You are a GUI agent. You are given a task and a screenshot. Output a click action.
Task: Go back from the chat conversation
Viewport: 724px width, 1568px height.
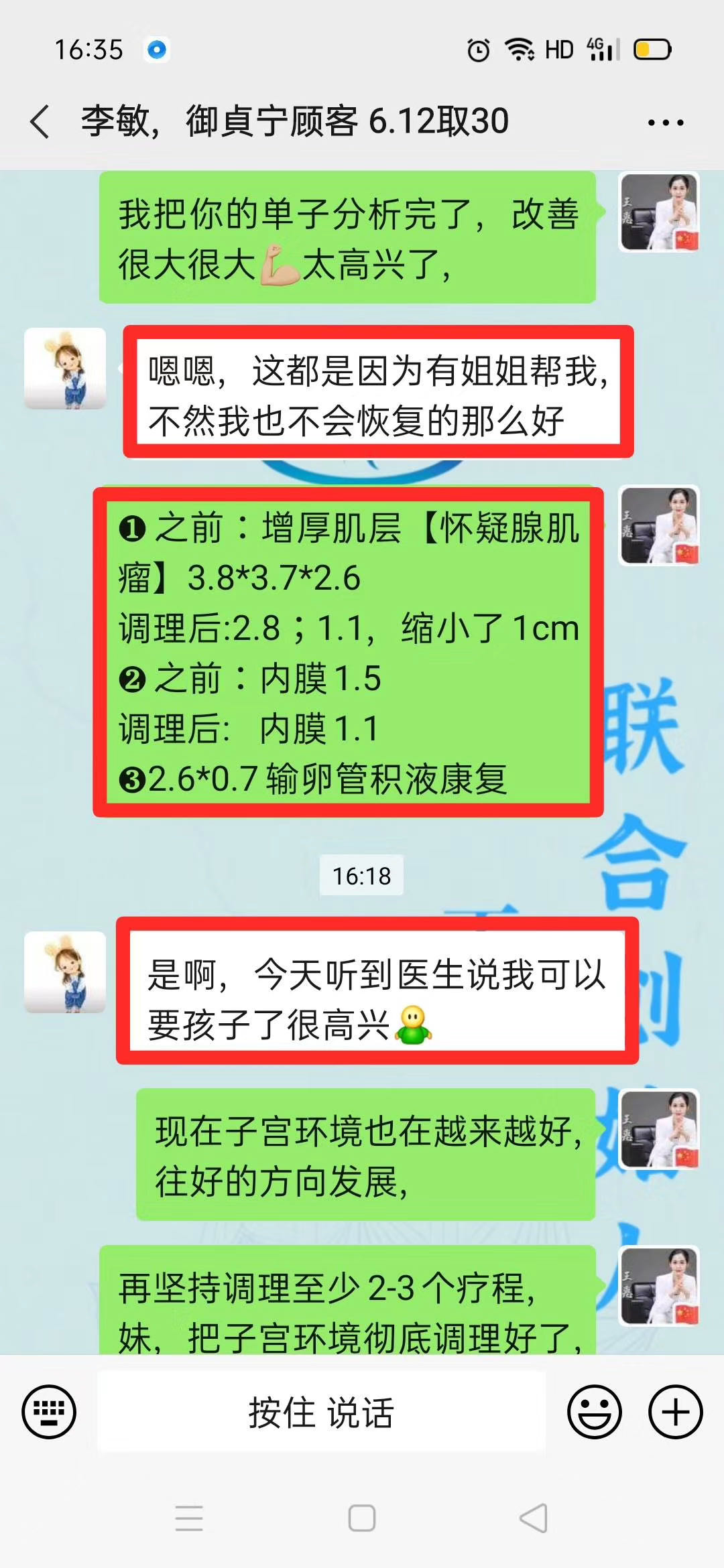[x=40, y=122]
